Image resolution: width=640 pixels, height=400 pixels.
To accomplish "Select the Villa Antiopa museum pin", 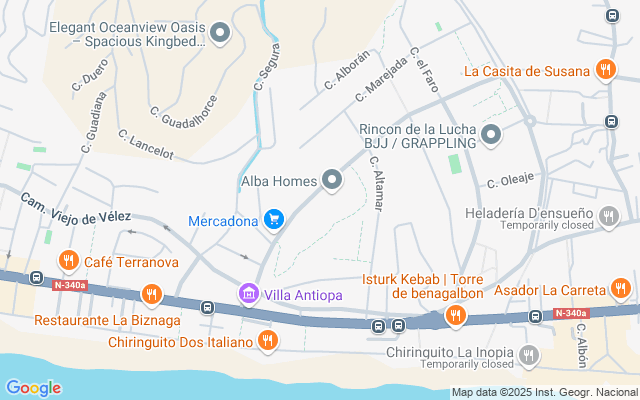I will coord(247,295).
